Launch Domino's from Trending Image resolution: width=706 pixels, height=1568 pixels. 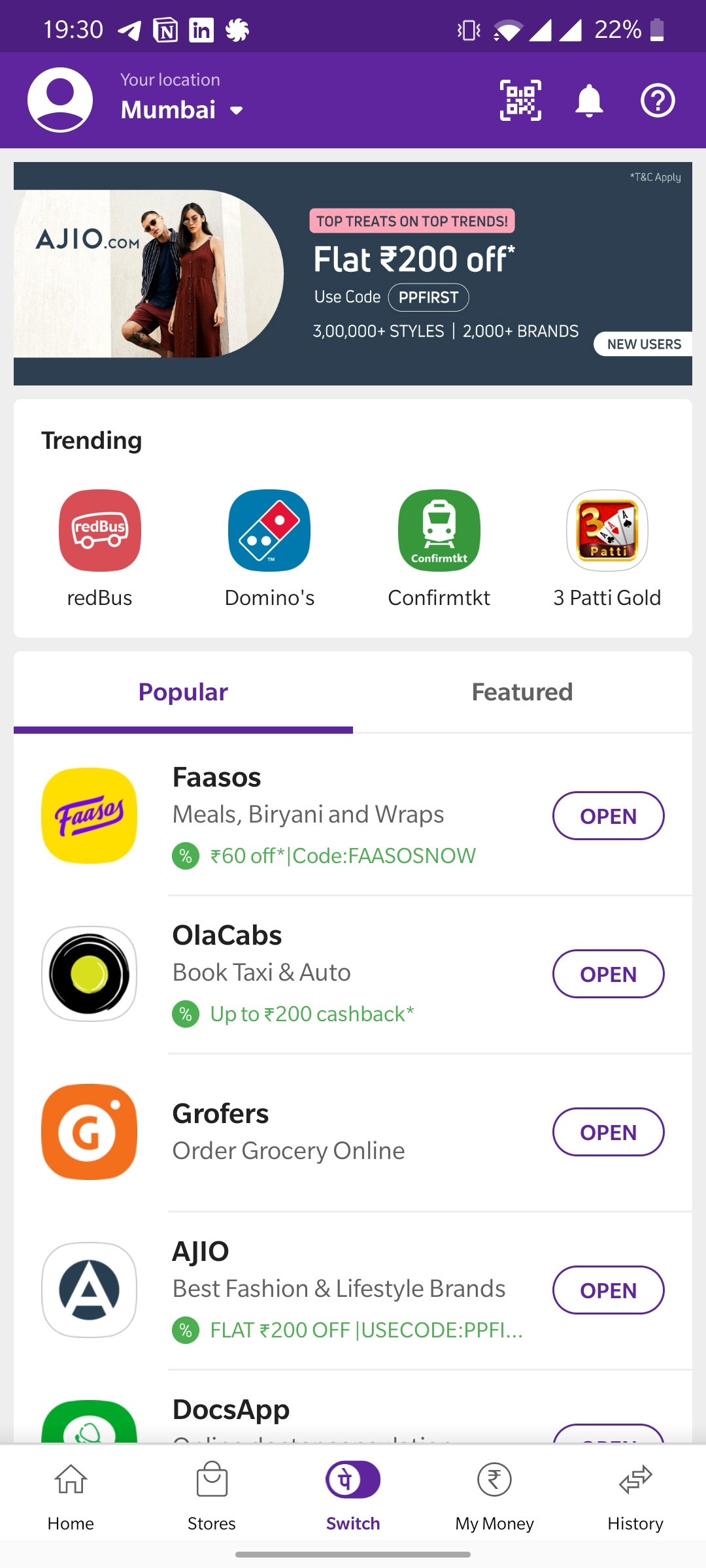pyautogui.click(x=269, y=549)
